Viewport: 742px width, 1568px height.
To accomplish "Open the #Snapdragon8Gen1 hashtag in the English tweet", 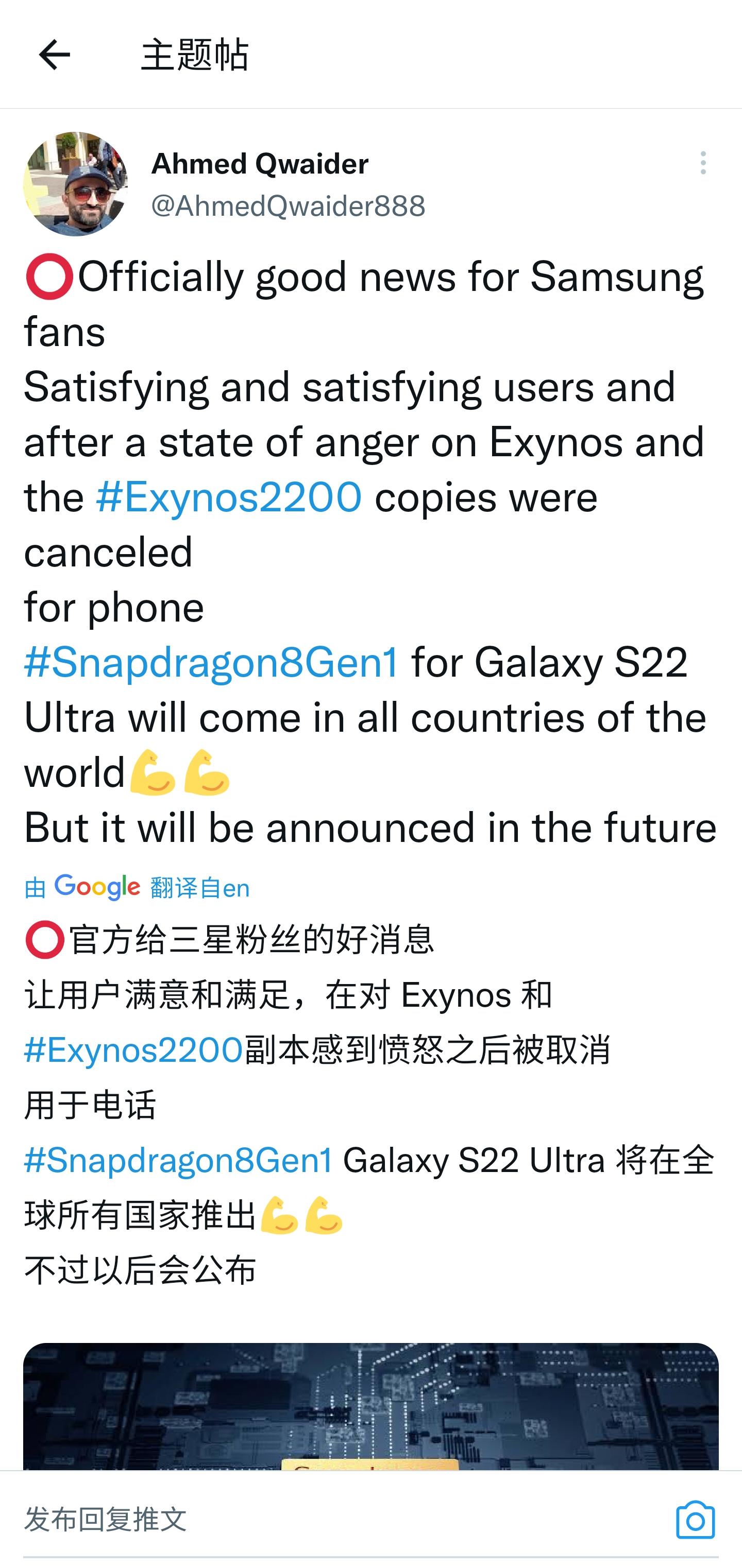I will pyautogui.click(x=211, y=662).
